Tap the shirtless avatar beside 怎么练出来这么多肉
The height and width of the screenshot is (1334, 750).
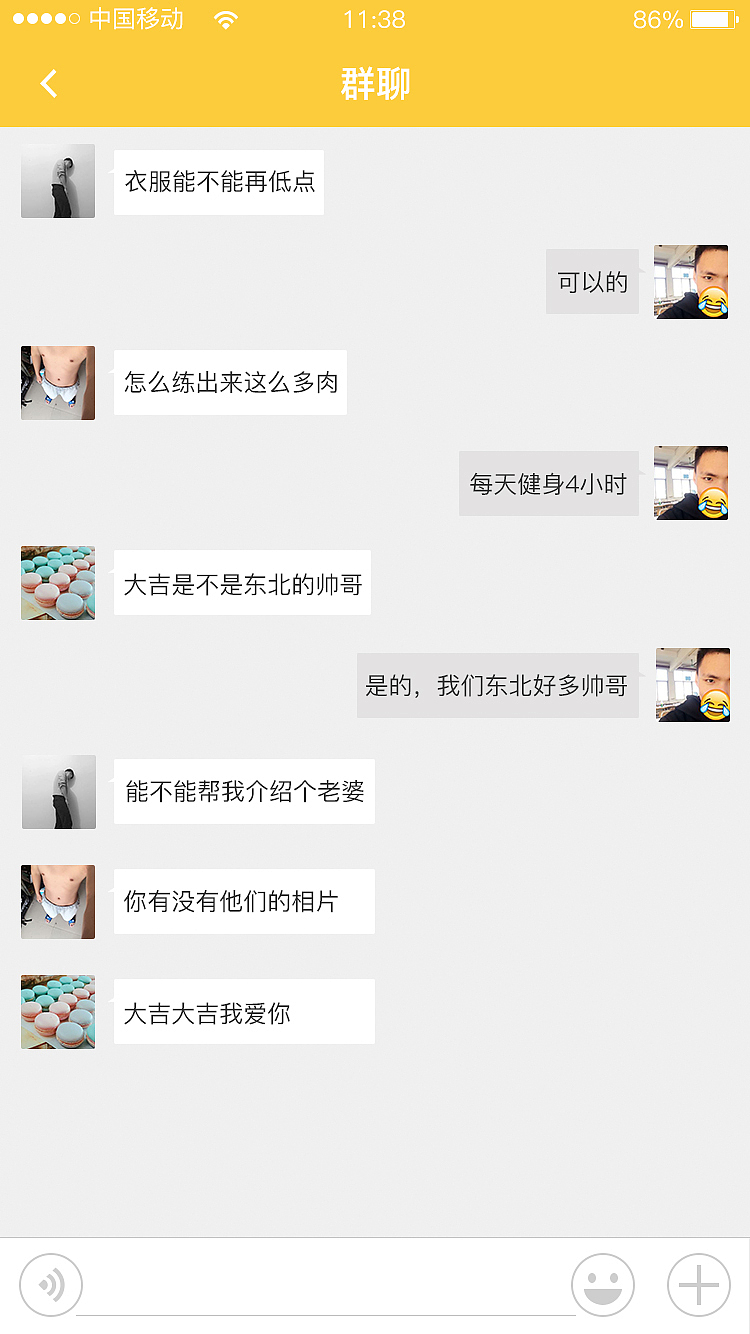coord(57,383)
